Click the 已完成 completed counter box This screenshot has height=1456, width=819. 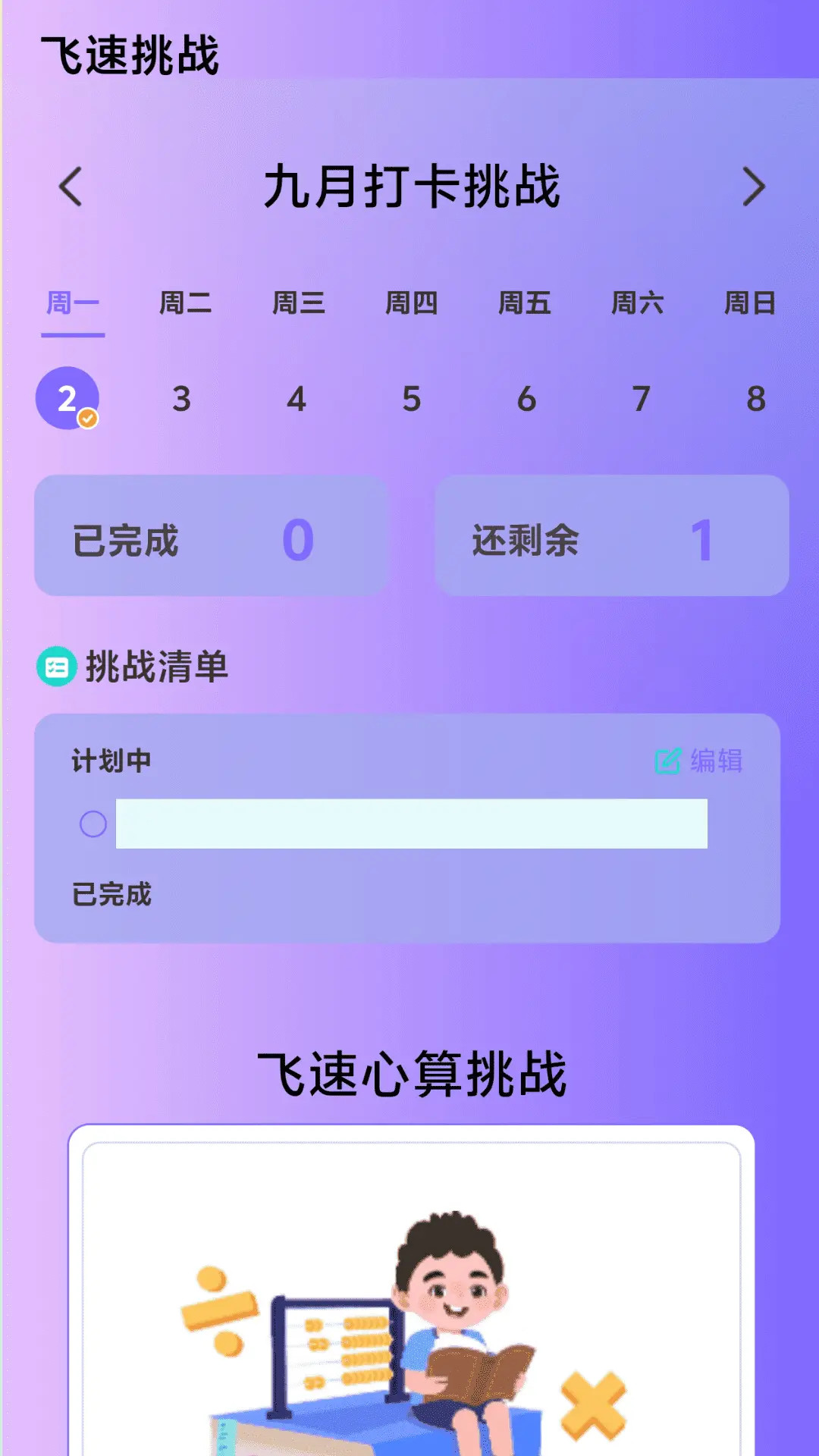tap(211, 537)
